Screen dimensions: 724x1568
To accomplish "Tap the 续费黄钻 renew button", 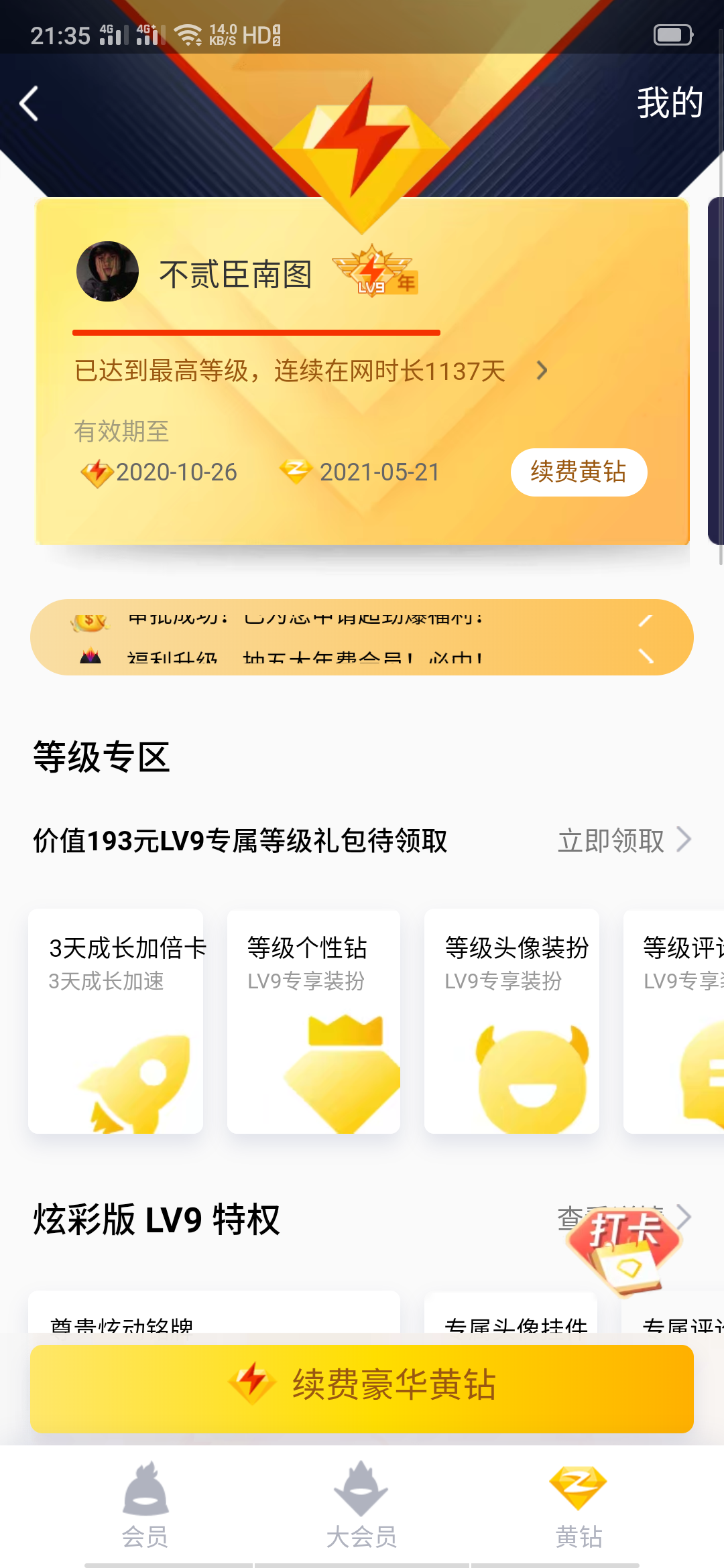I will click(x=579, y=472).
